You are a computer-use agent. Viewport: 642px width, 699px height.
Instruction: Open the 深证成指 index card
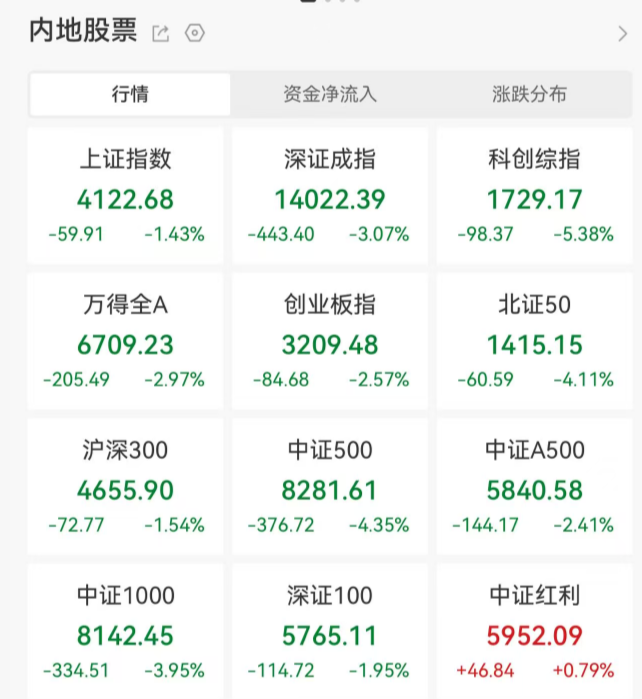click(329, 196)
